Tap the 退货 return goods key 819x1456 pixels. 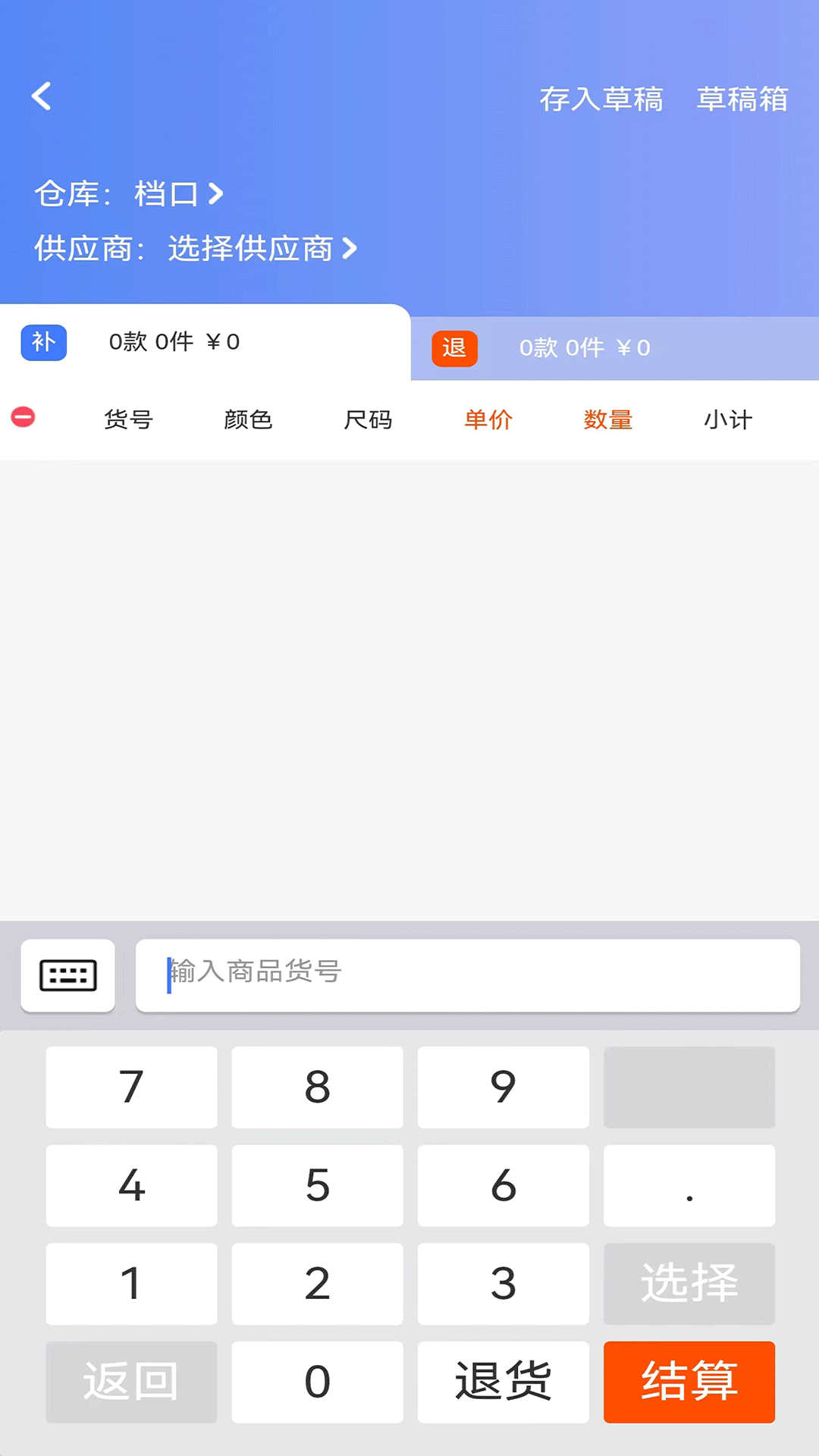pyautogui.click(x=503, y=1382)
